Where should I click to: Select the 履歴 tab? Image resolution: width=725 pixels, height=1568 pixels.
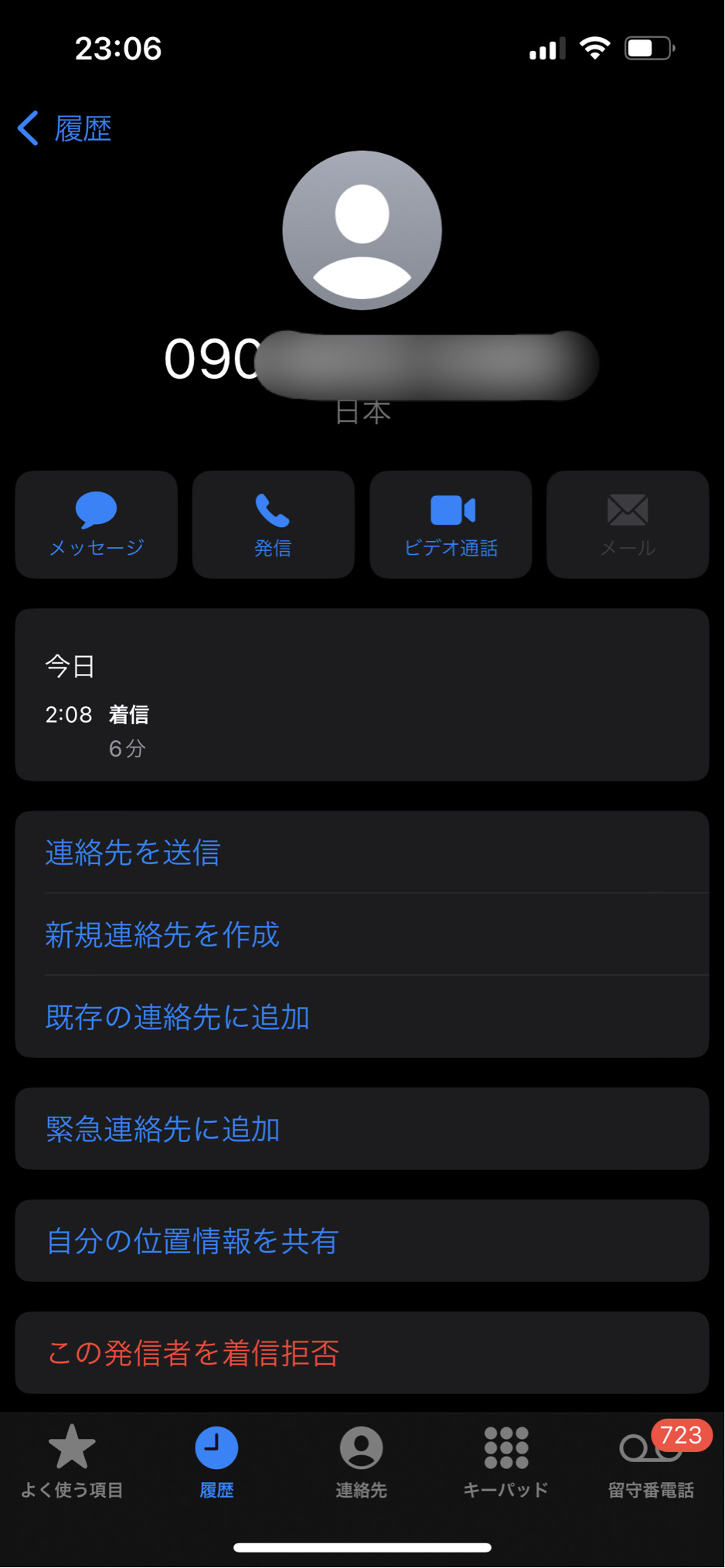(216, 1461)
